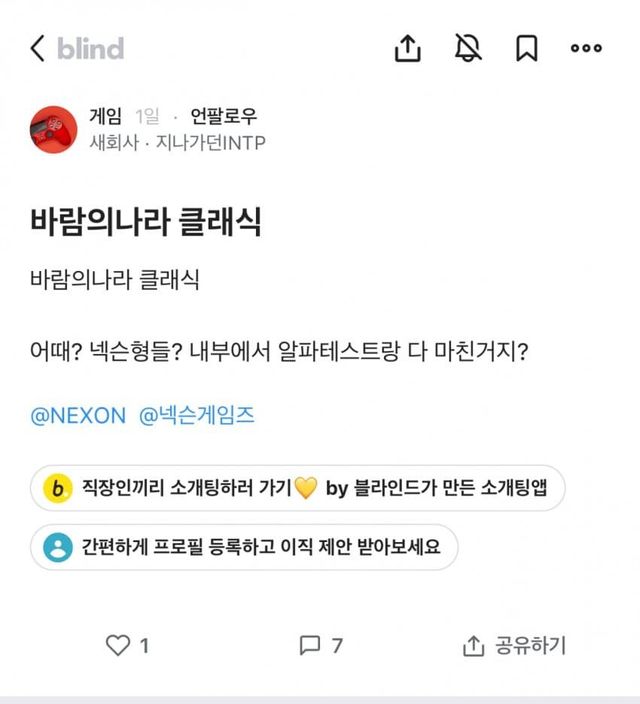Open the @넥슨게임즈 company mention
The image size is (640, 704).
tap(196, 416)
